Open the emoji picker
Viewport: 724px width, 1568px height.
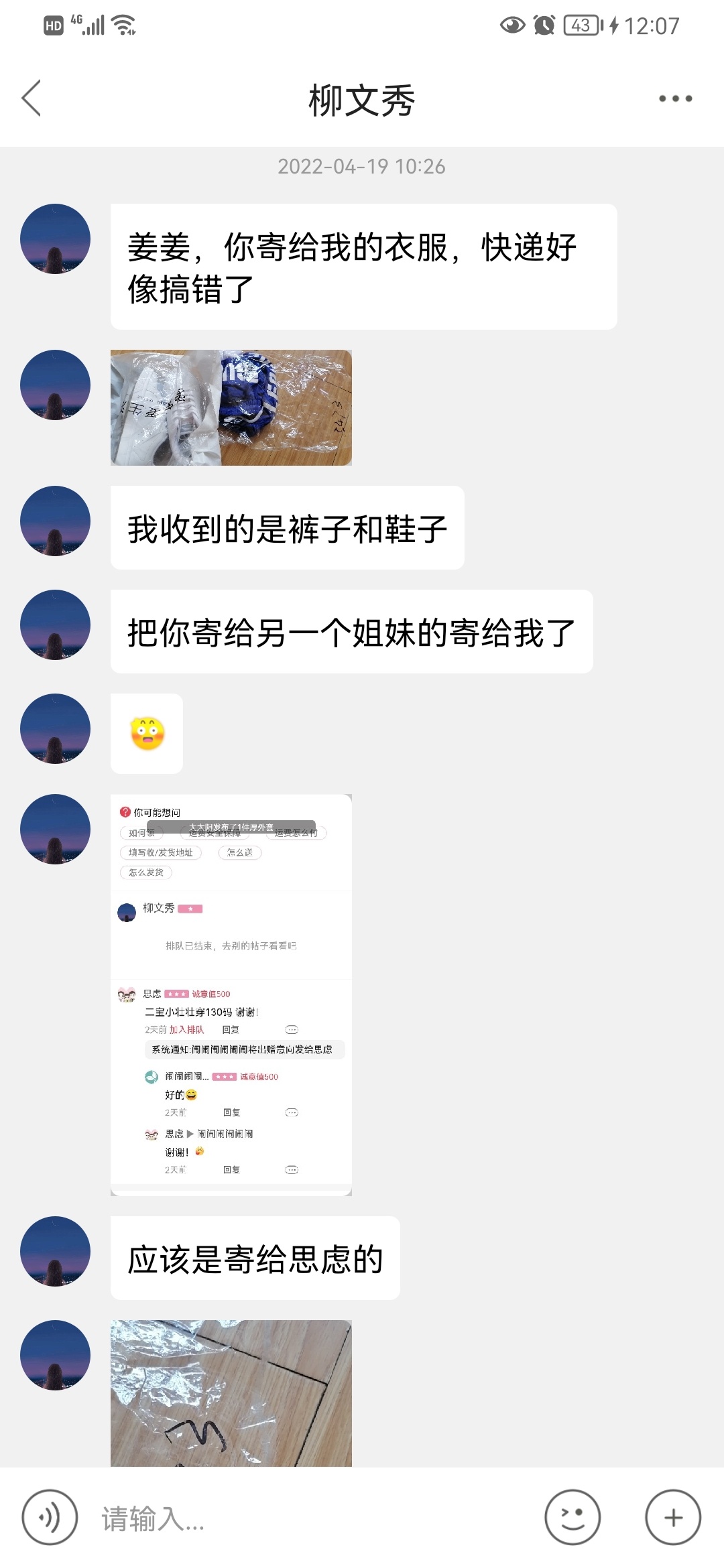[572, 1518]
